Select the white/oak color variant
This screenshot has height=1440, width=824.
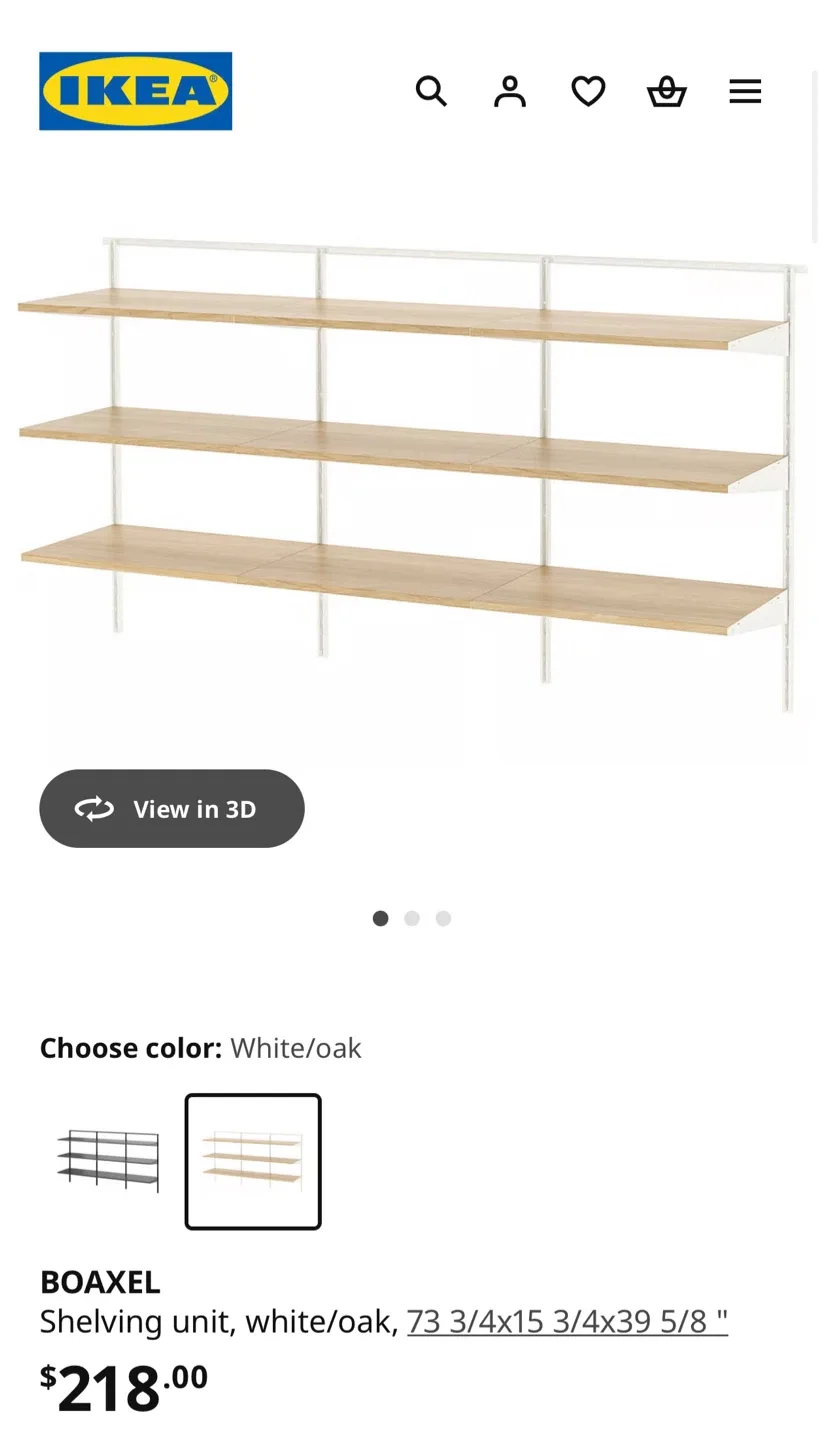[x=252, y=1161]
